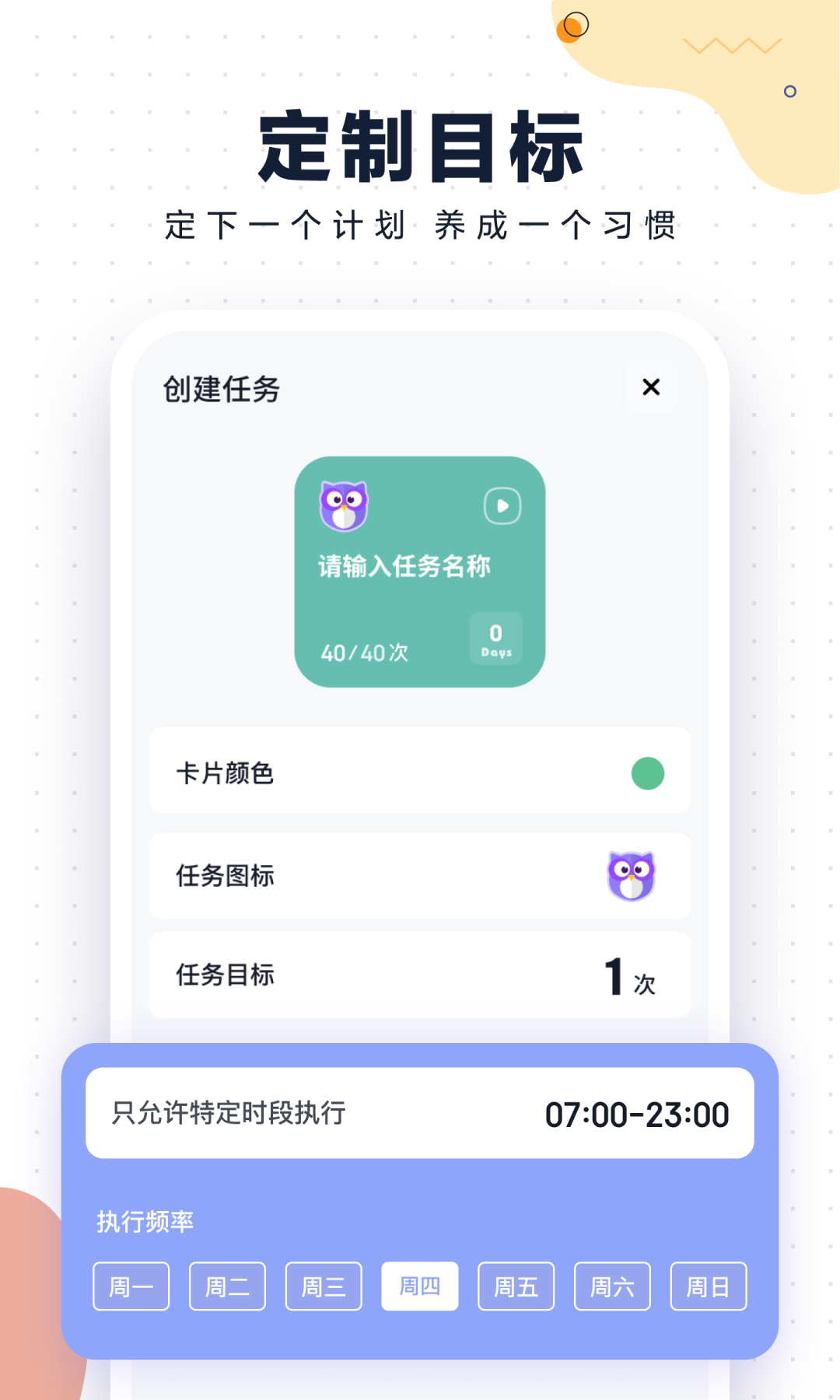Viewport: 840px width, 1400px height.
Task: Click the 请输入任务名称 input field
Action: click(x=406, y=567)
